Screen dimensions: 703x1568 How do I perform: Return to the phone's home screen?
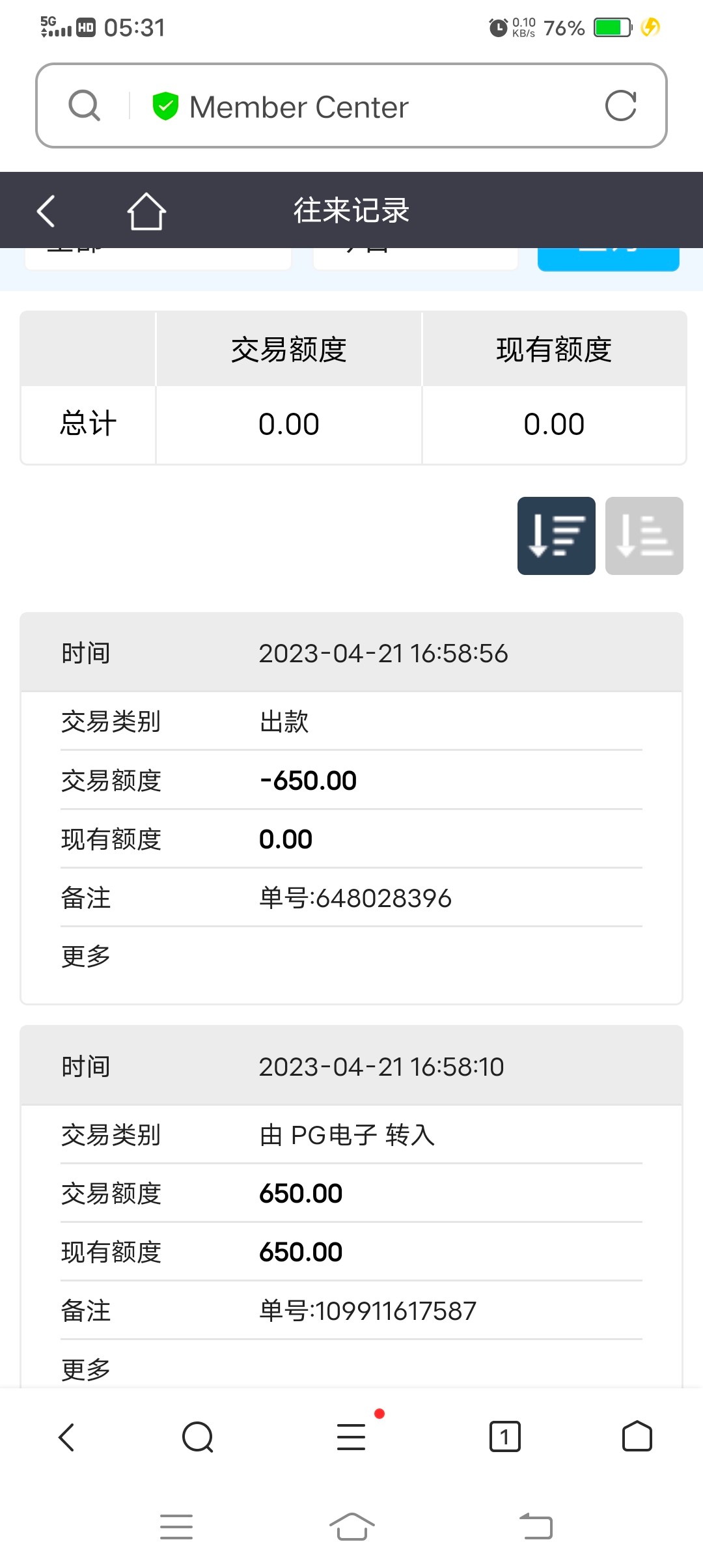point(351,1526)
